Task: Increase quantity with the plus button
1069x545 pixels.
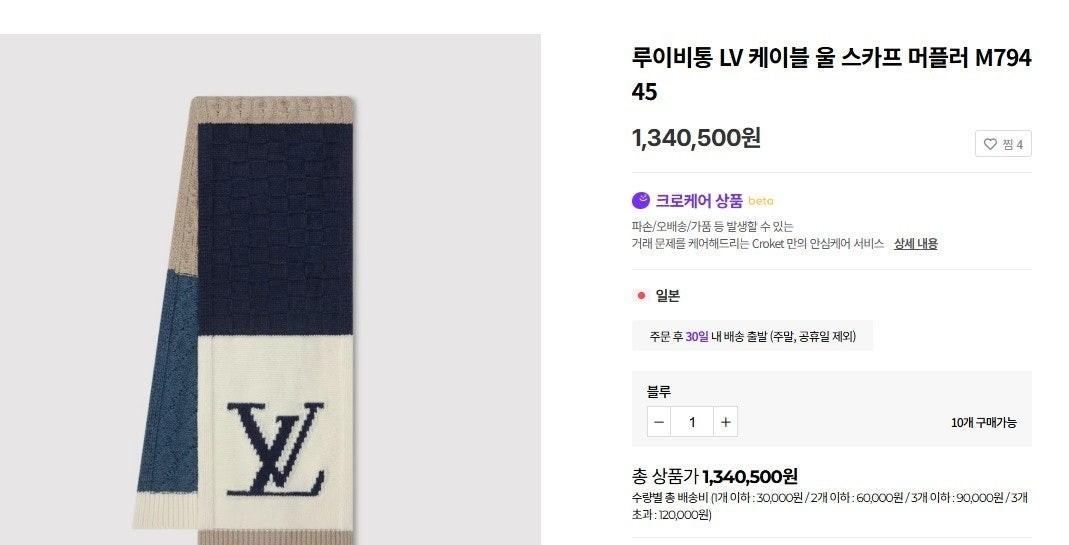Action: tap(726, 422)
